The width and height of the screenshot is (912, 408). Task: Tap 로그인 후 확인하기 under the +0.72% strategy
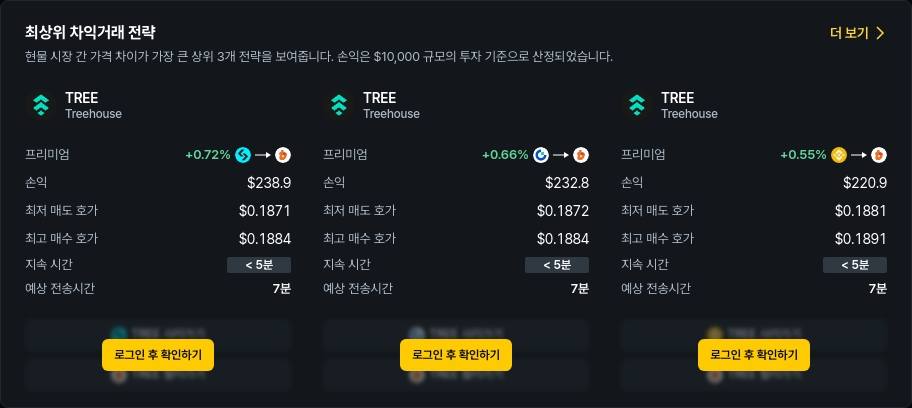point(158,355)
